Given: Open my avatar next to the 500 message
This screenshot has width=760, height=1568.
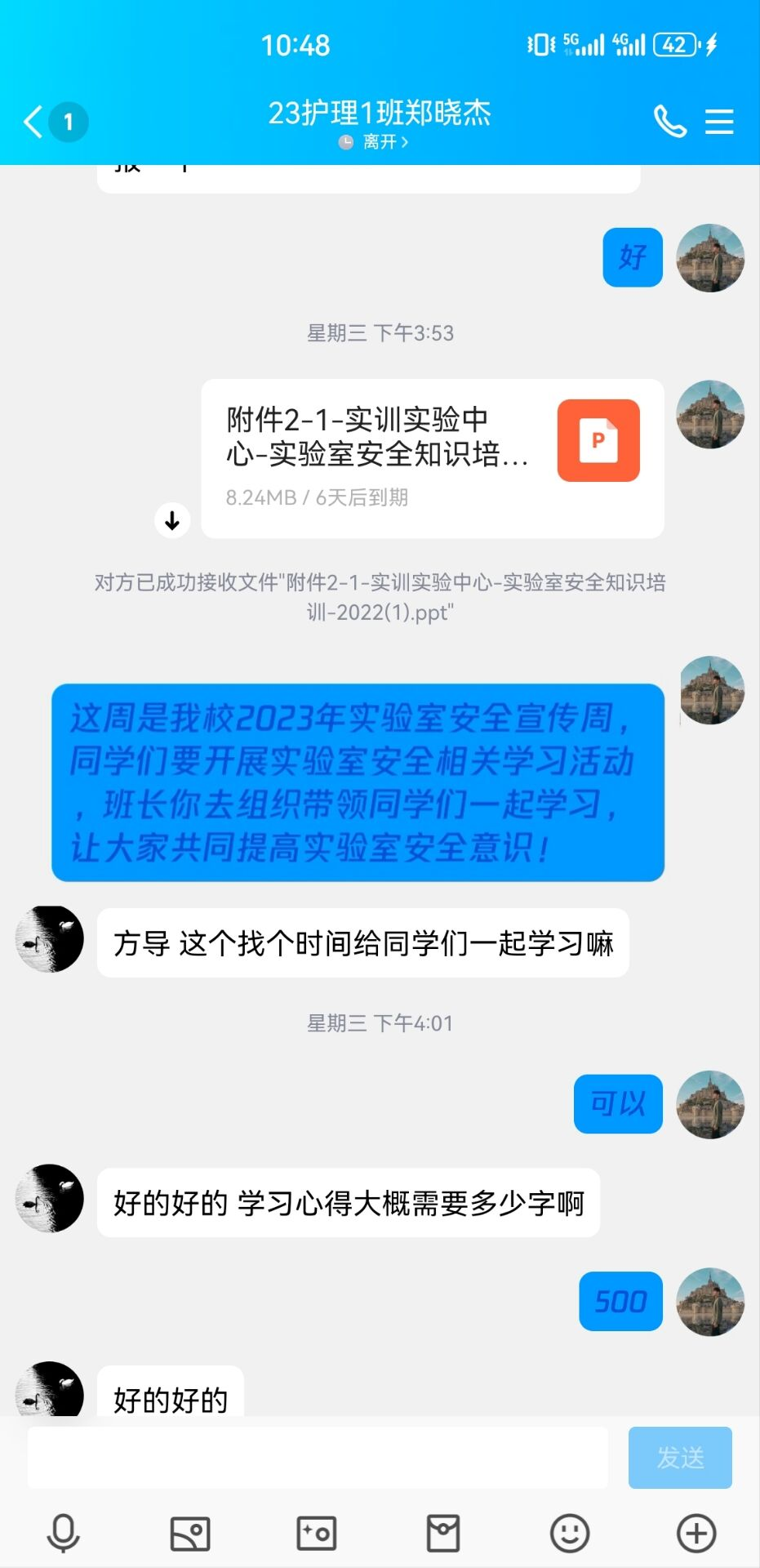Looking at the screenshot, I should pyautogui.click(x=710, y=1302).
